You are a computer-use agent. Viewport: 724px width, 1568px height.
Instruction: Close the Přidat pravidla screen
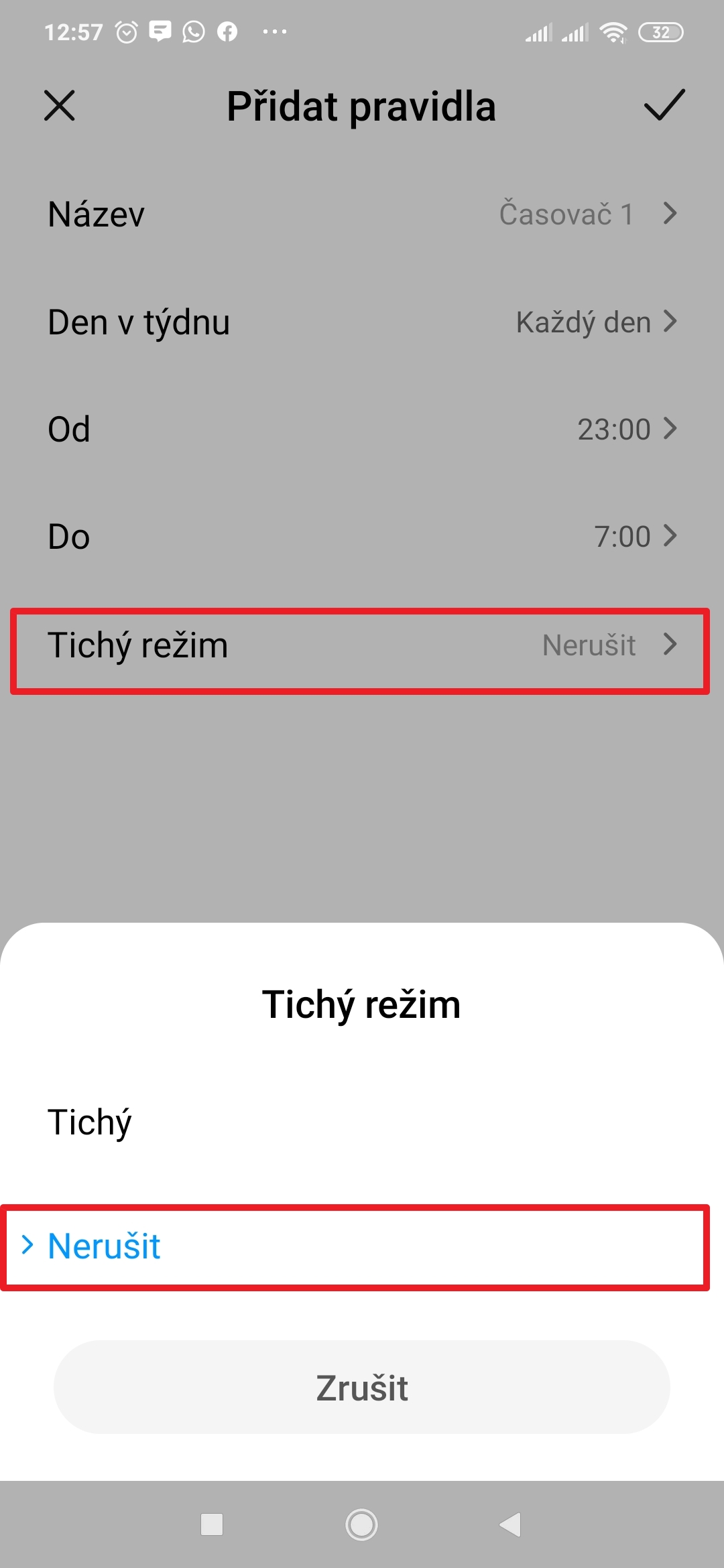[60, 106]
